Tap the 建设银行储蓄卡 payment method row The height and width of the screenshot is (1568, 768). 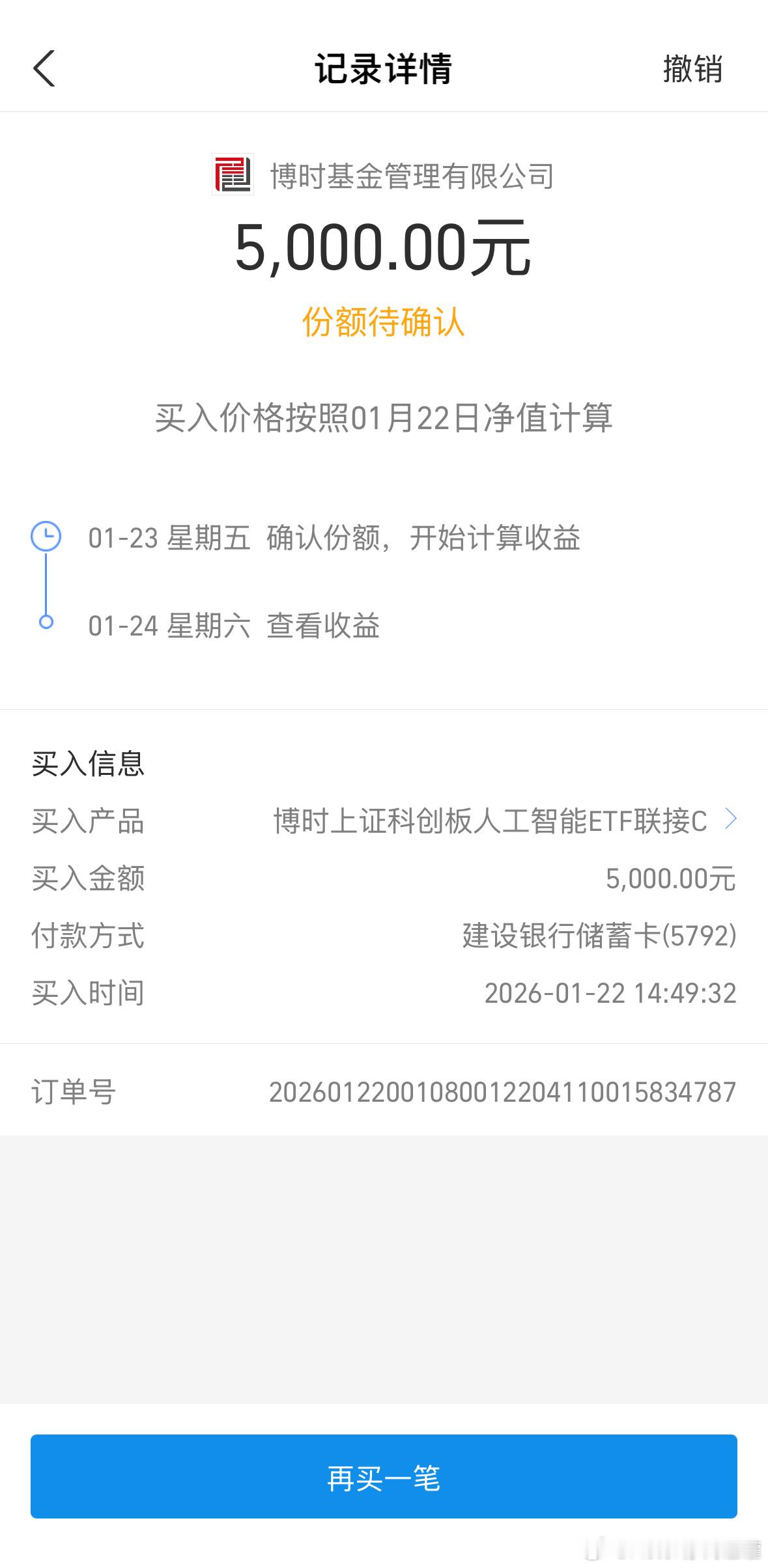[x=384, y=936]
